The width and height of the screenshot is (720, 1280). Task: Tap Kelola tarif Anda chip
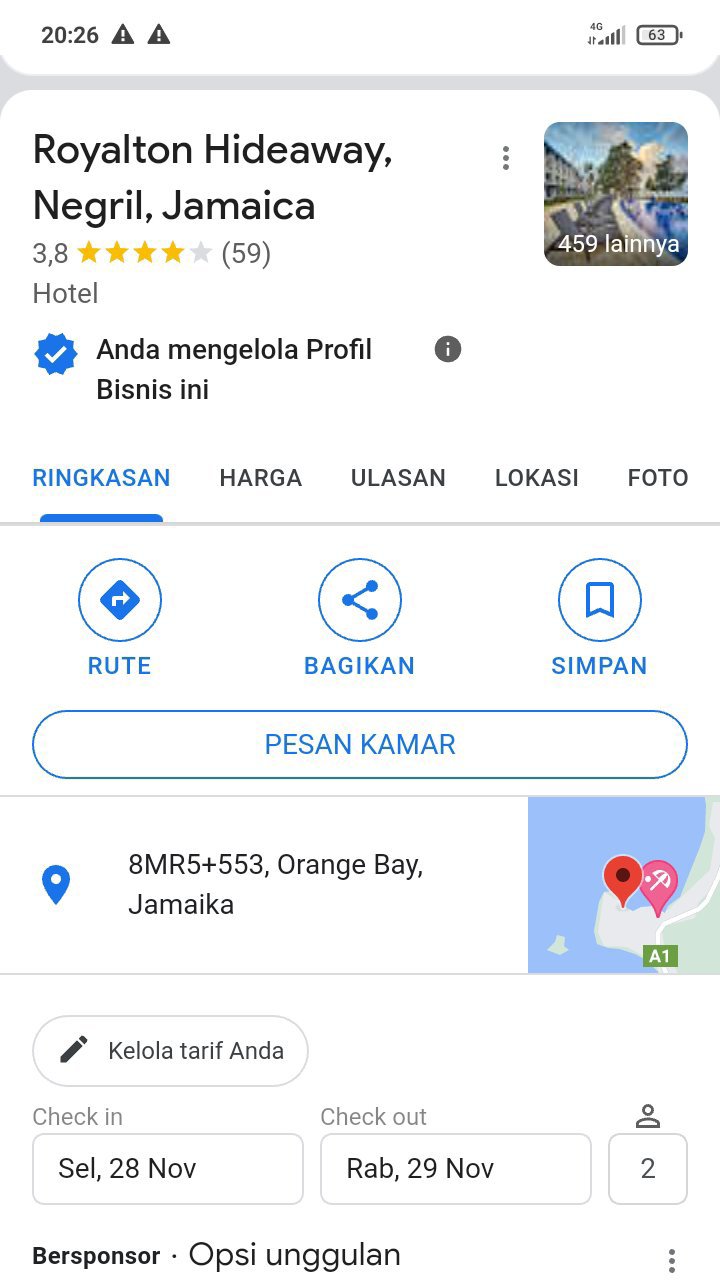170,1051
